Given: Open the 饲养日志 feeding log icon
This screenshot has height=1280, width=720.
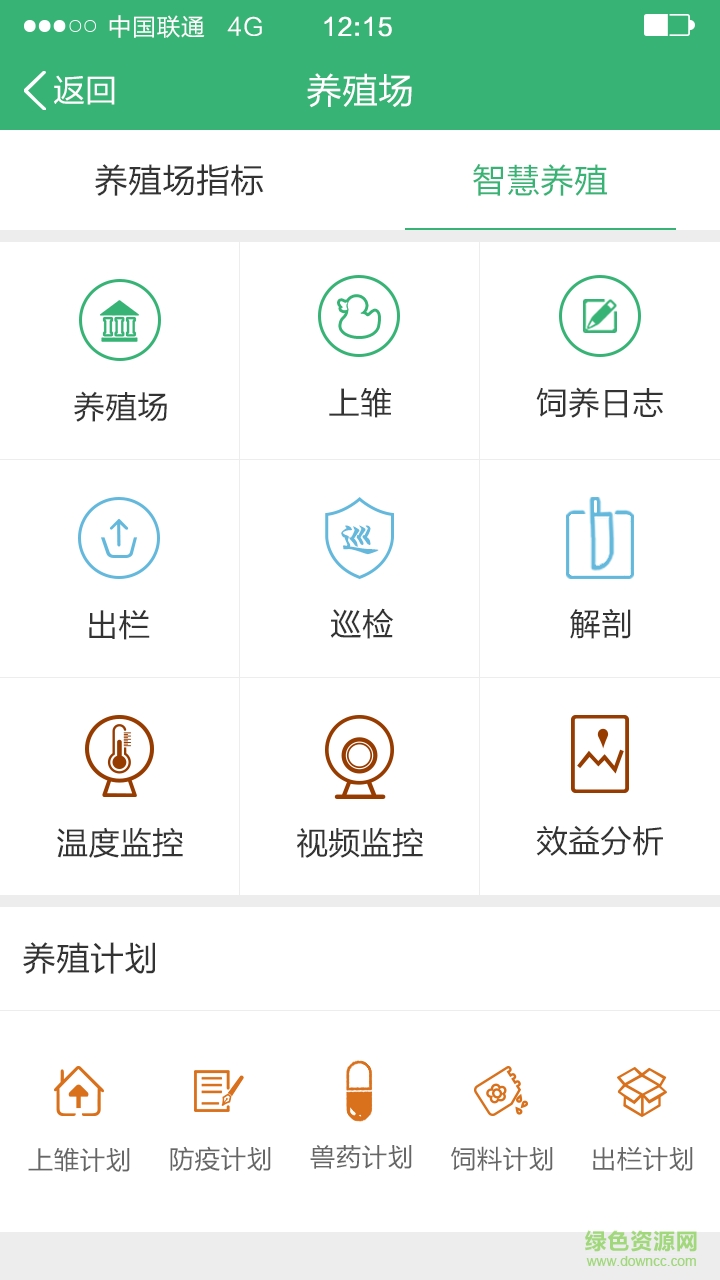Looking at the screenshot, I should (x=599, y=315).
